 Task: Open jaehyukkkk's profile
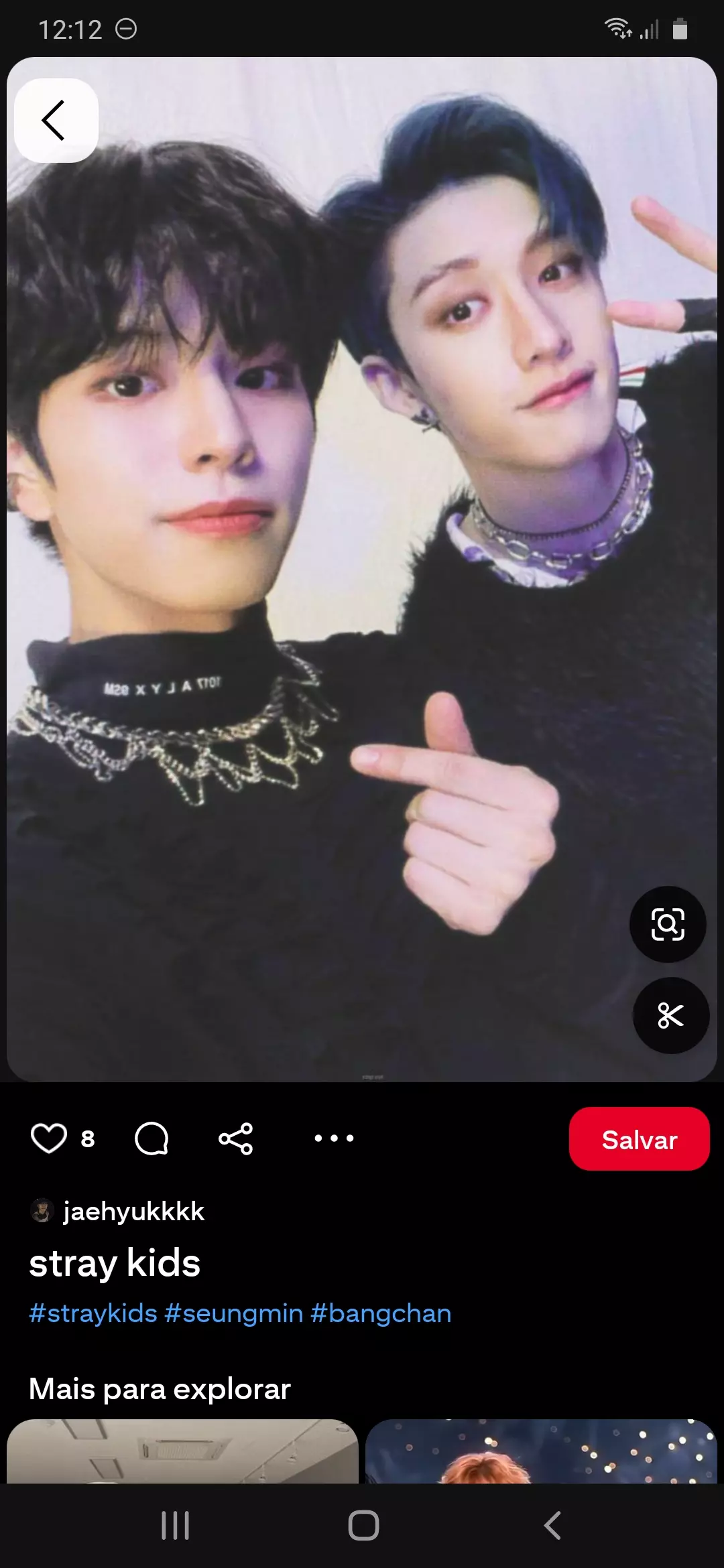133,1212
